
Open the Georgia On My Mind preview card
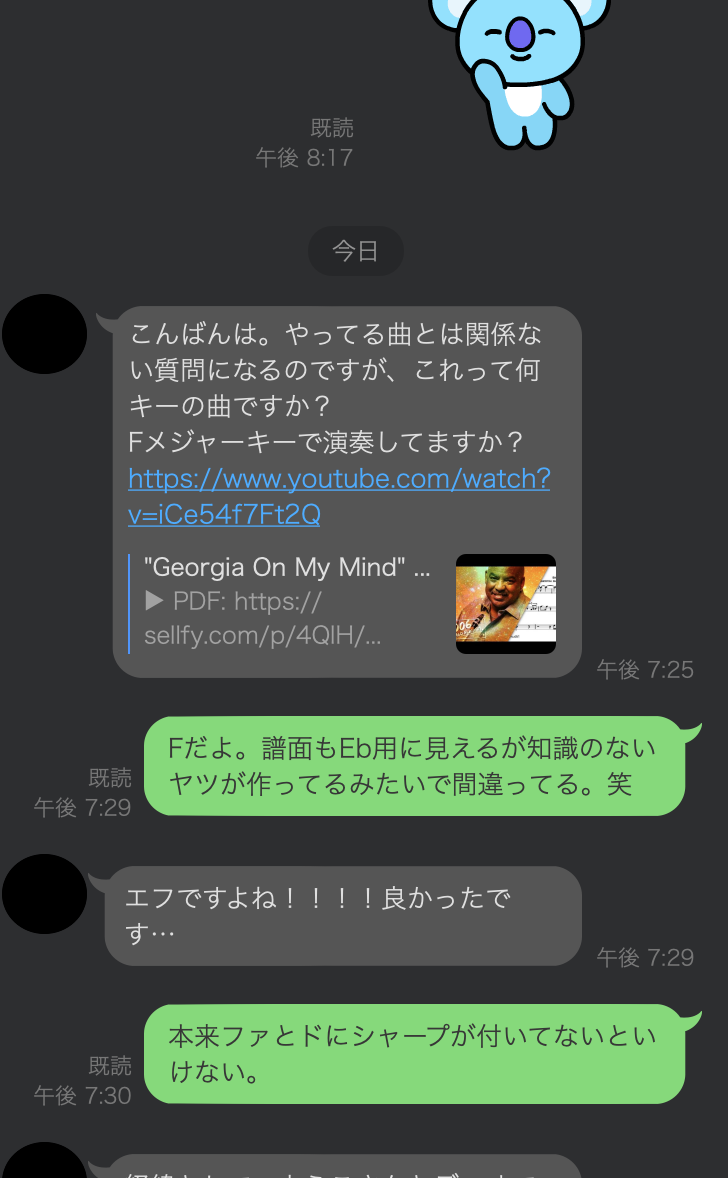pyautogui.click(x=342, y=604)
